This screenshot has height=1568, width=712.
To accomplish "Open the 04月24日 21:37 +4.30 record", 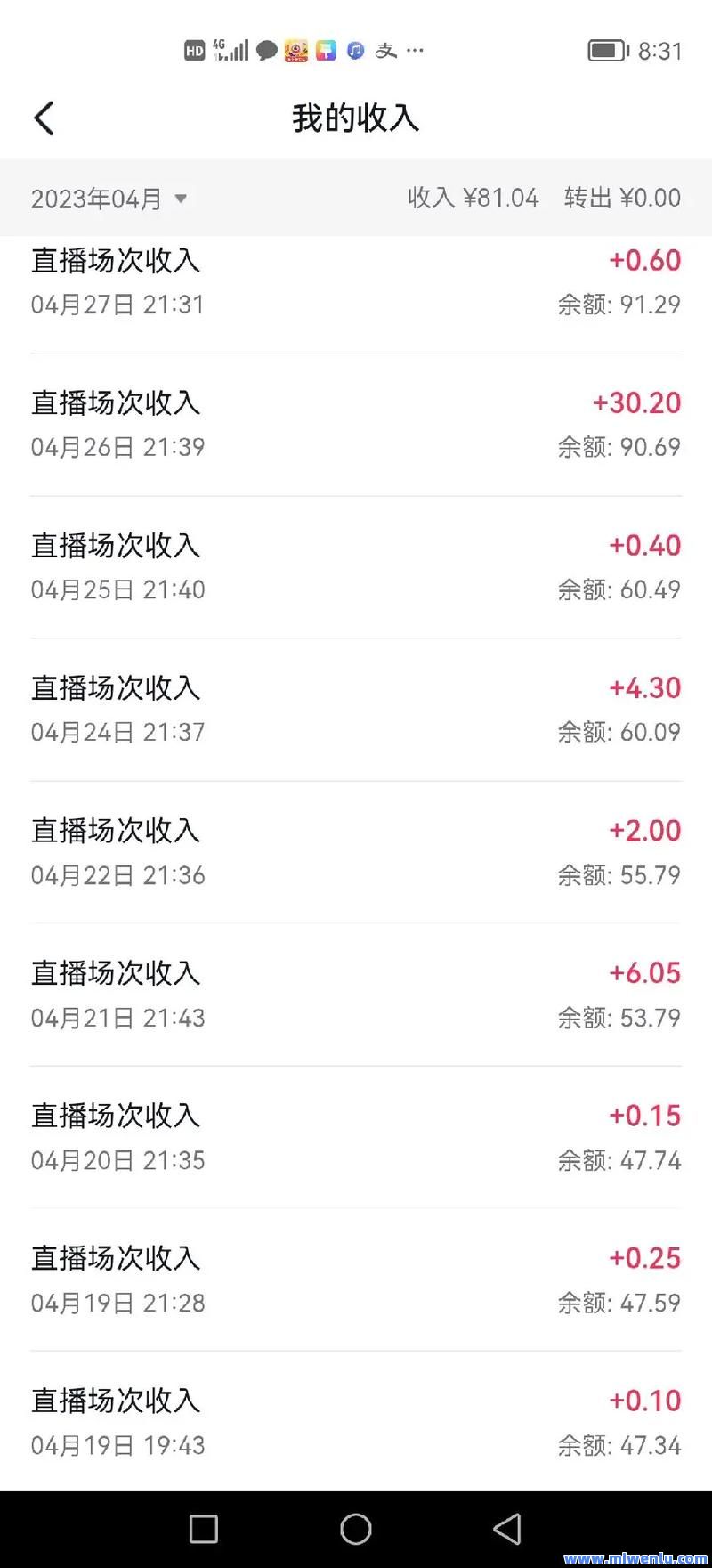I will [x=356, y=710].
